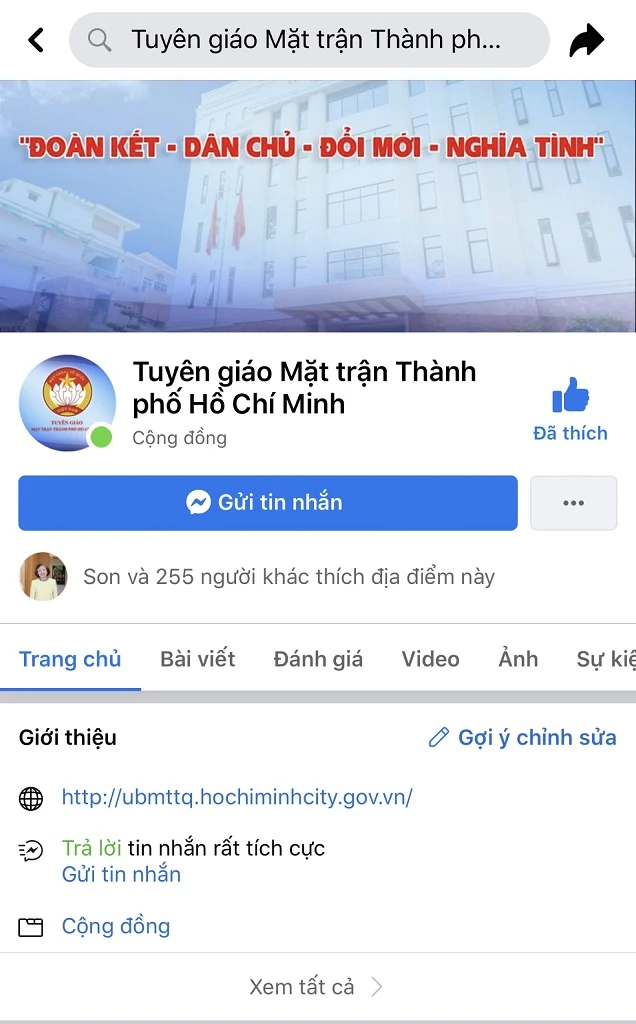The width and height of the screenshot is (636, 1024).
Task: Switch to the Video tab
Action: tap(430, 659)
